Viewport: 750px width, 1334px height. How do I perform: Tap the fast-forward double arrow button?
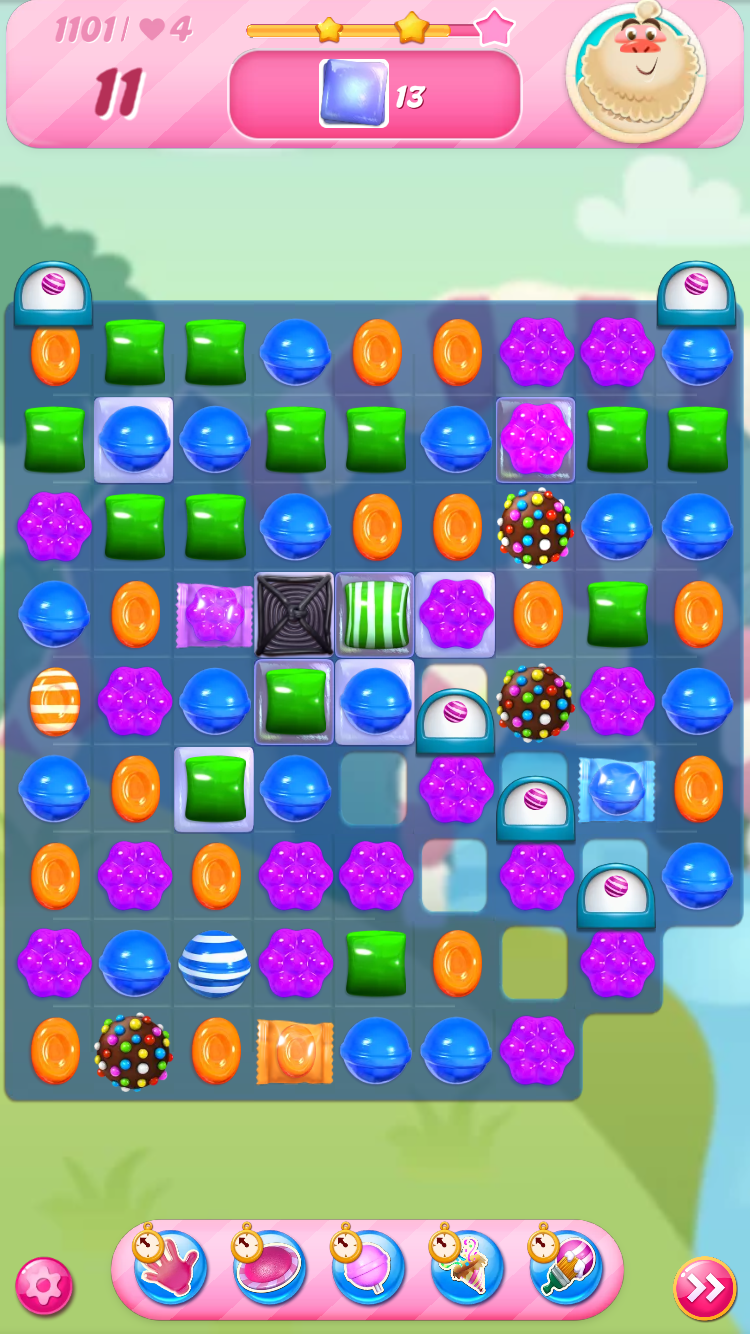pos(704,1288)
